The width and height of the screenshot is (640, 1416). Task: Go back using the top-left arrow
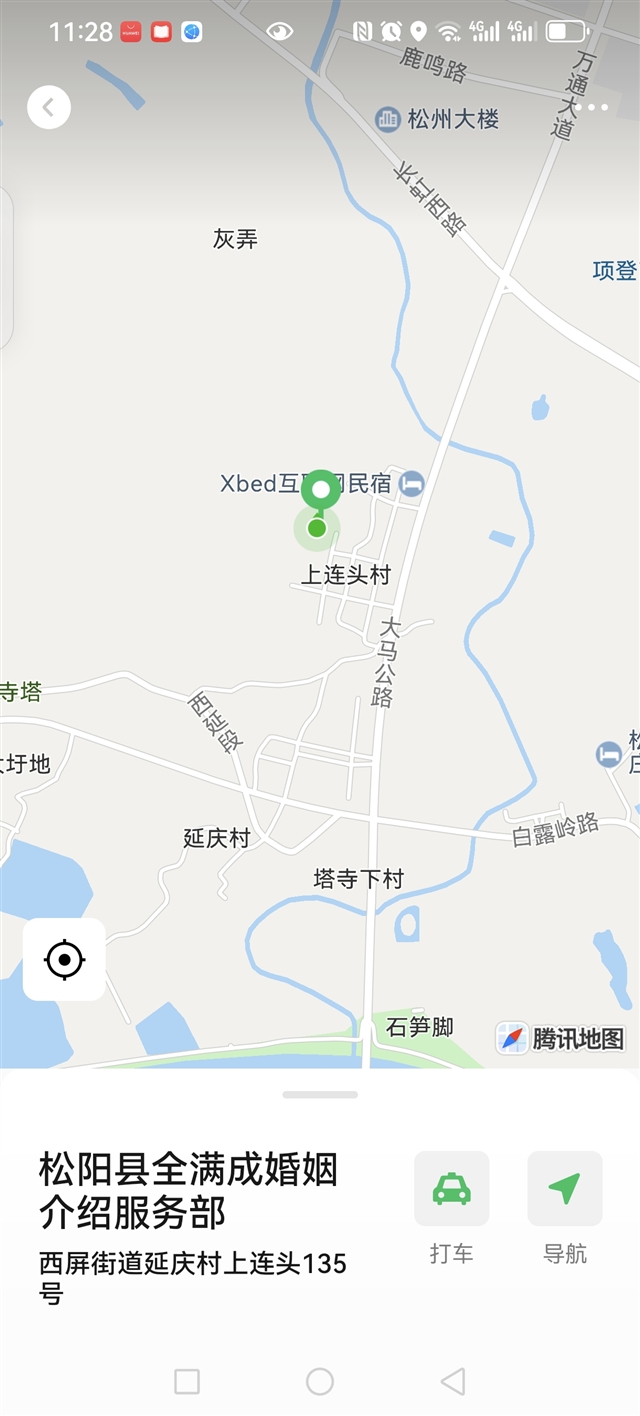(49, 106)
